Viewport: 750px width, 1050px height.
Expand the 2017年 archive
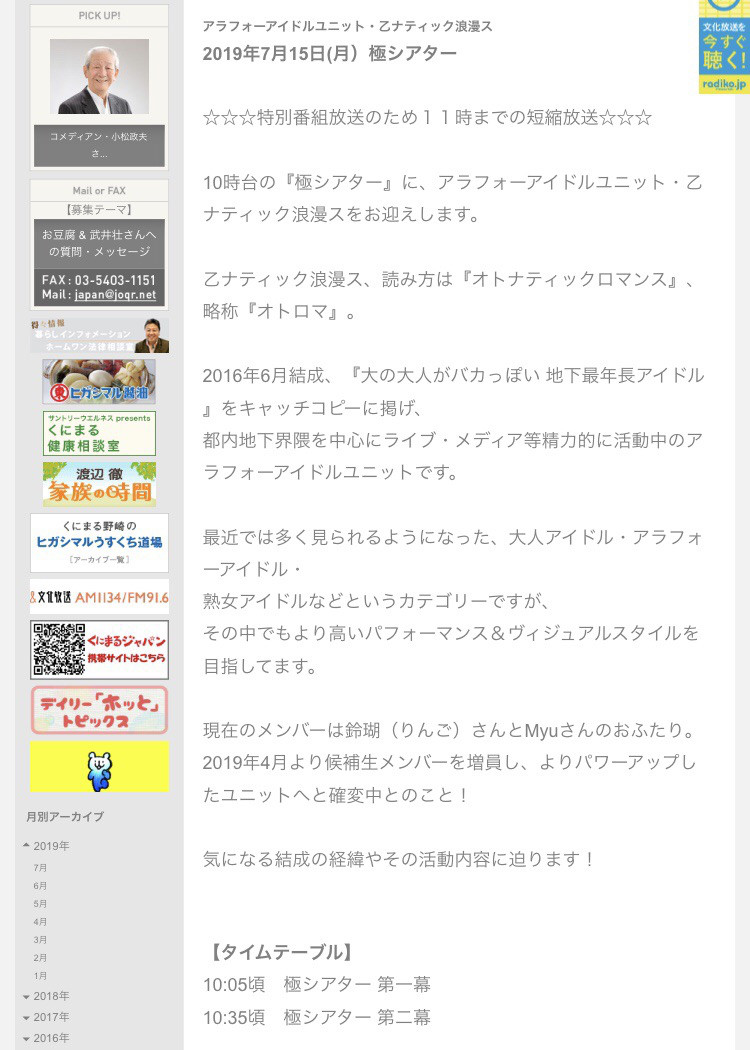point(50,1017)
